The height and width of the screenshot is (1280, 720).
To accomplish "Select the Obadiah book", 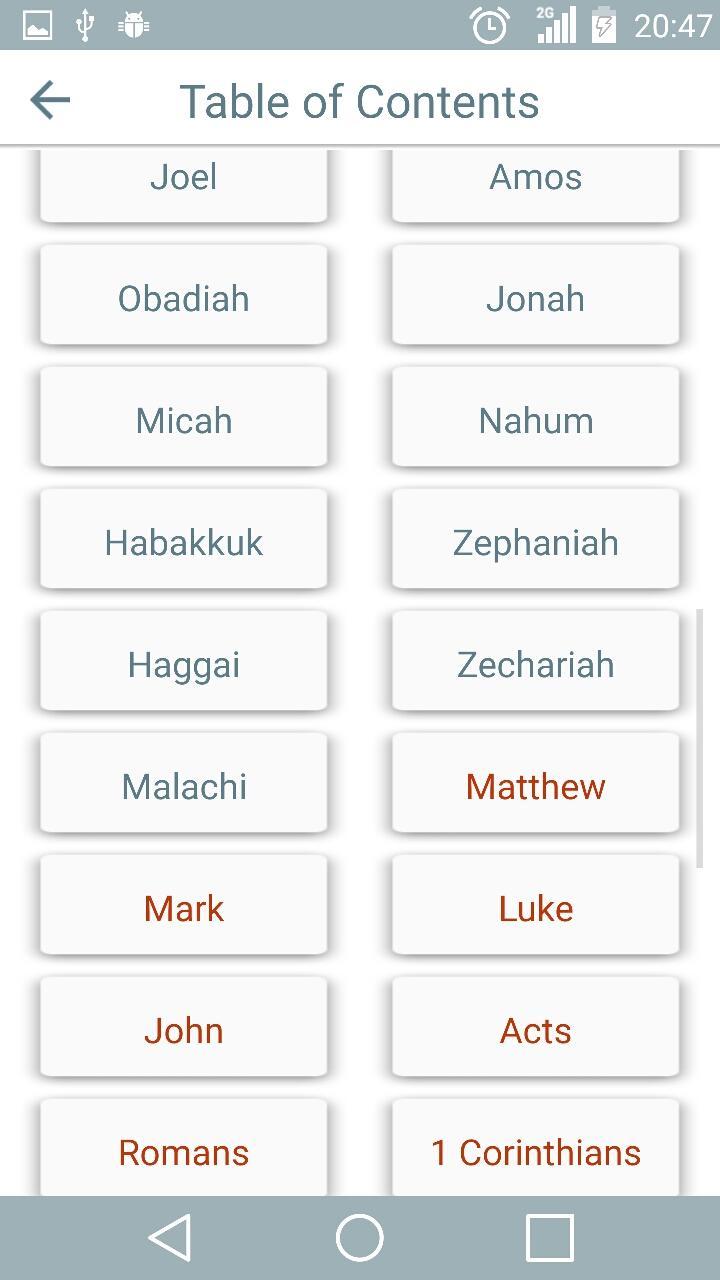I will tap(184, 298).
